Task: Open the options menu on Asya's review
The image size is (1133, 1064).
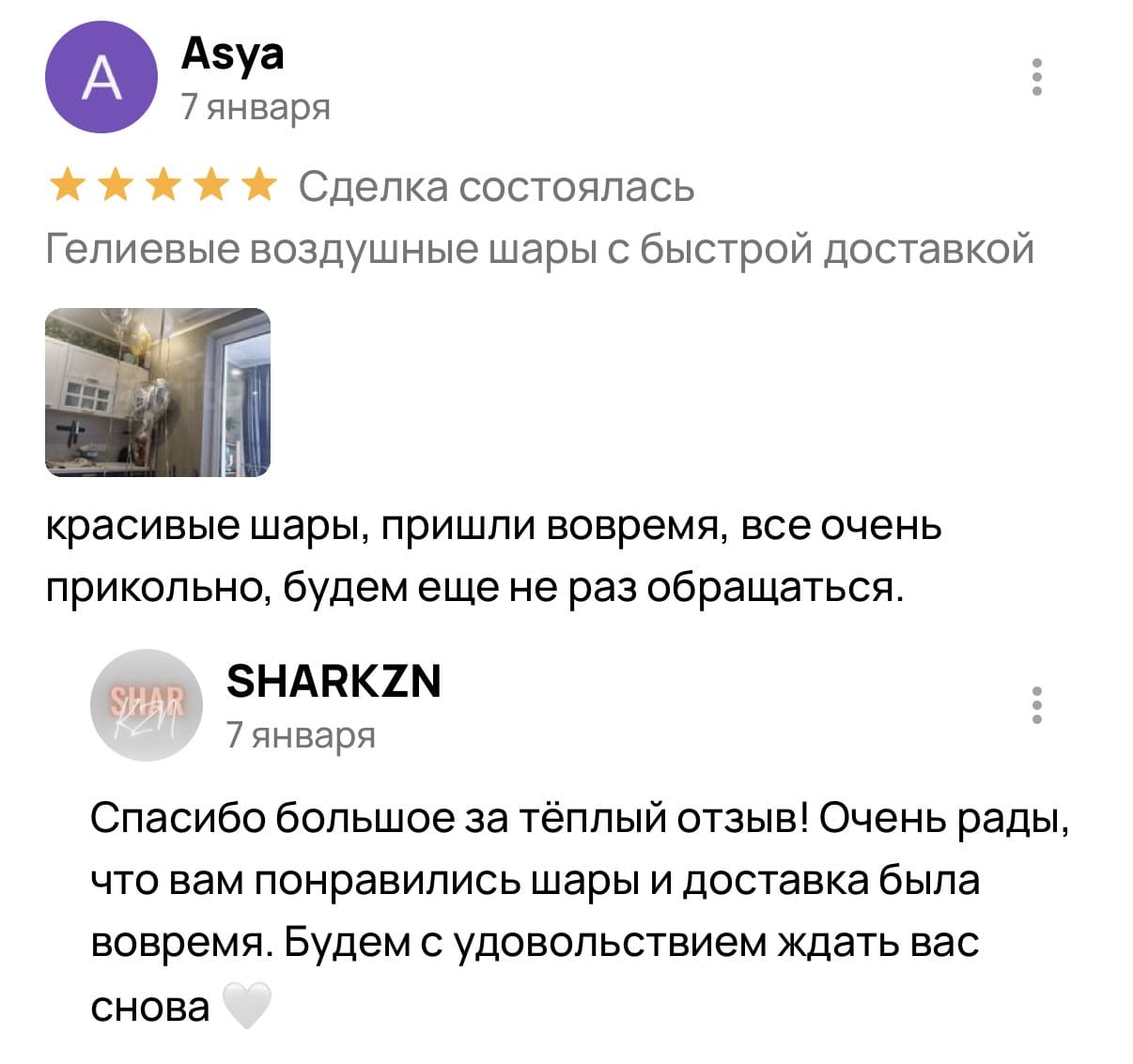Action: coord(1037,77)
